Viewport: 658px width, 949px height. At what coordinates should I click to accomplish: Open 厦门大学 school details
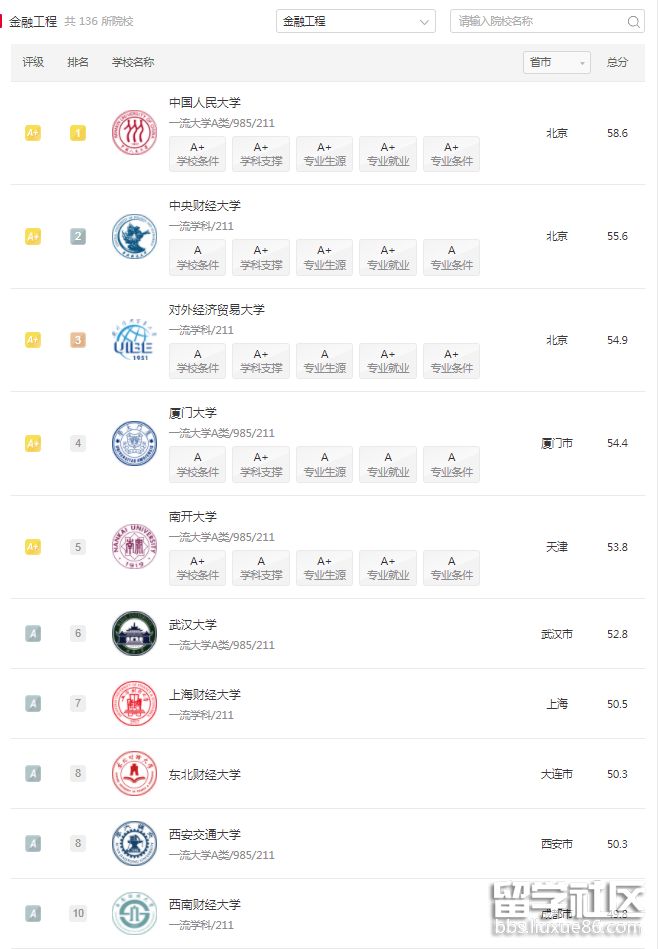click(x=192, y=412)
